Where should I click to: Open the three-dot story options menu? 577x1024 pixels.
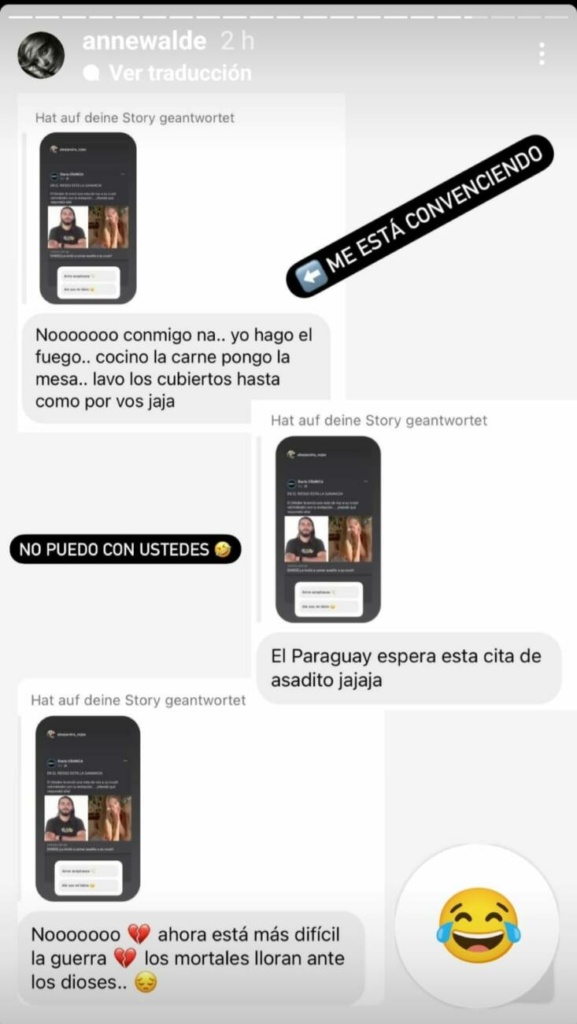(x=541, y=54)
